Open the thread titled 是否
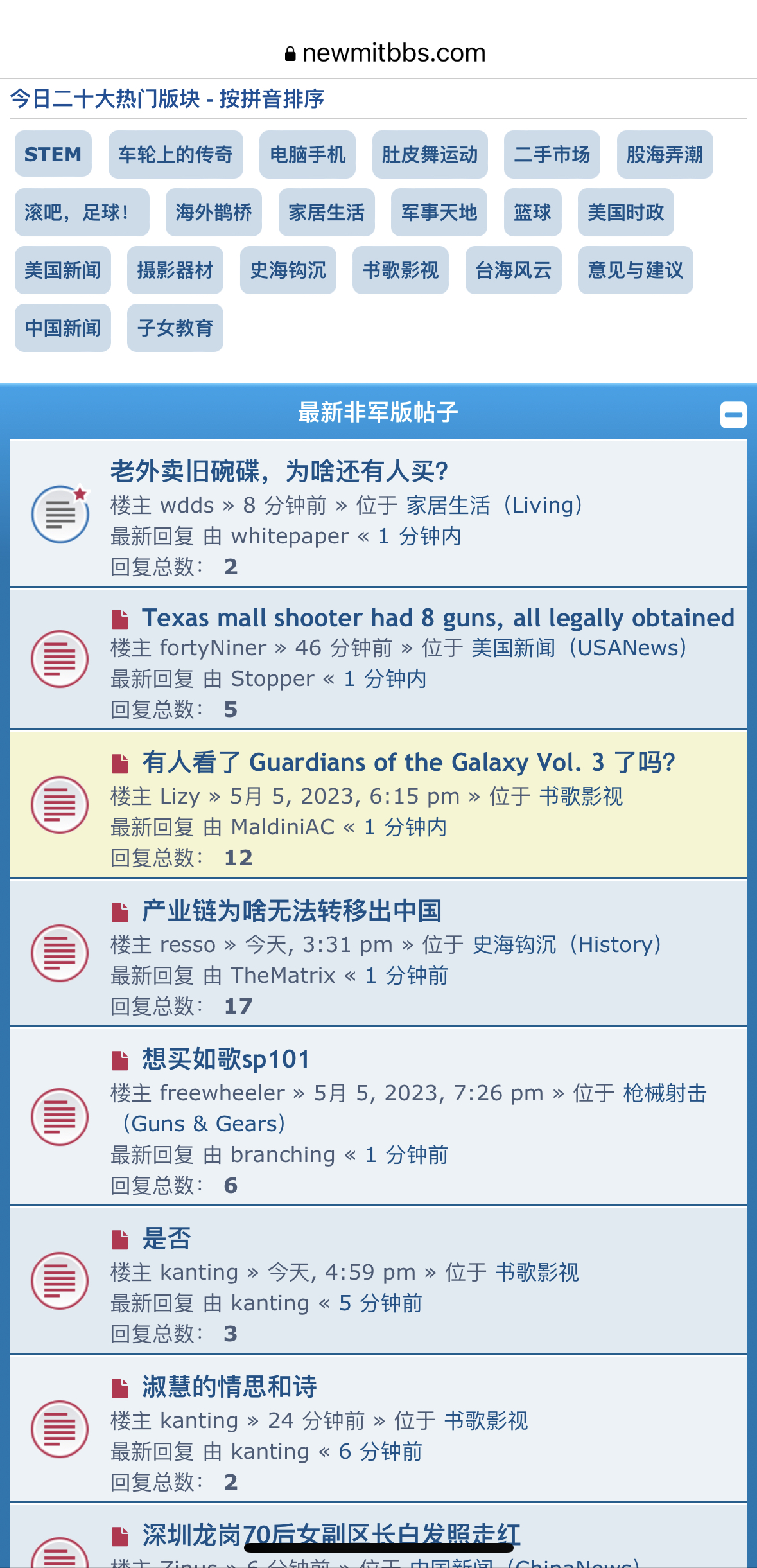The image size is (757, 1568). 167,1238
